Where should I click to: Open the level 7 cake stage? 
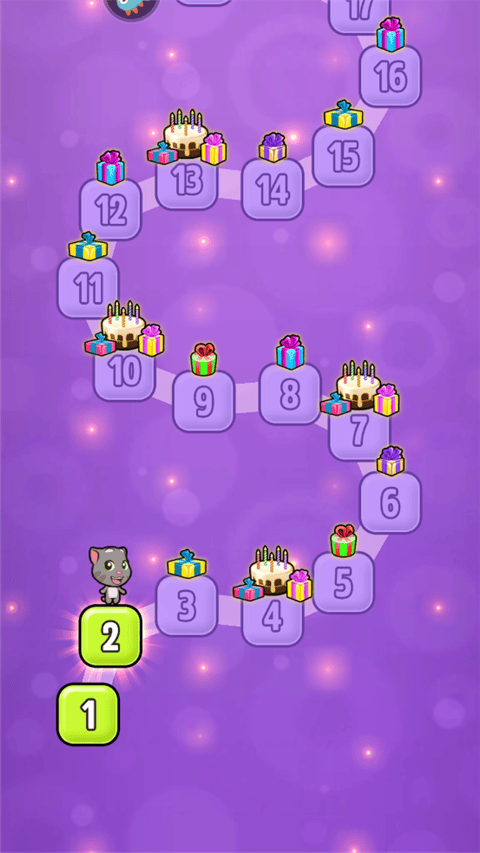point(359,430)
